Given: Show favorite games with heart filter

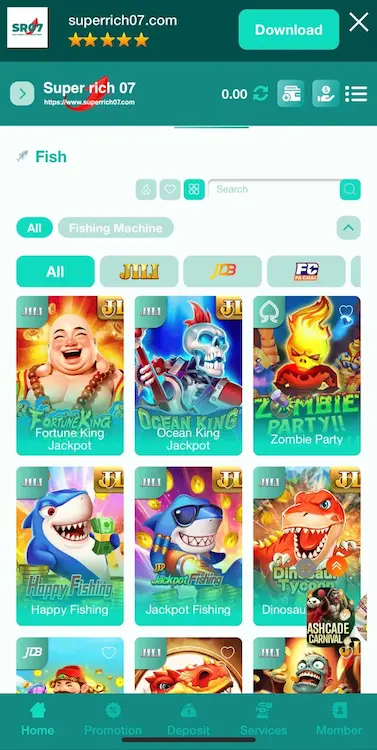Looking at the screenshot, I should click(170, 189).
